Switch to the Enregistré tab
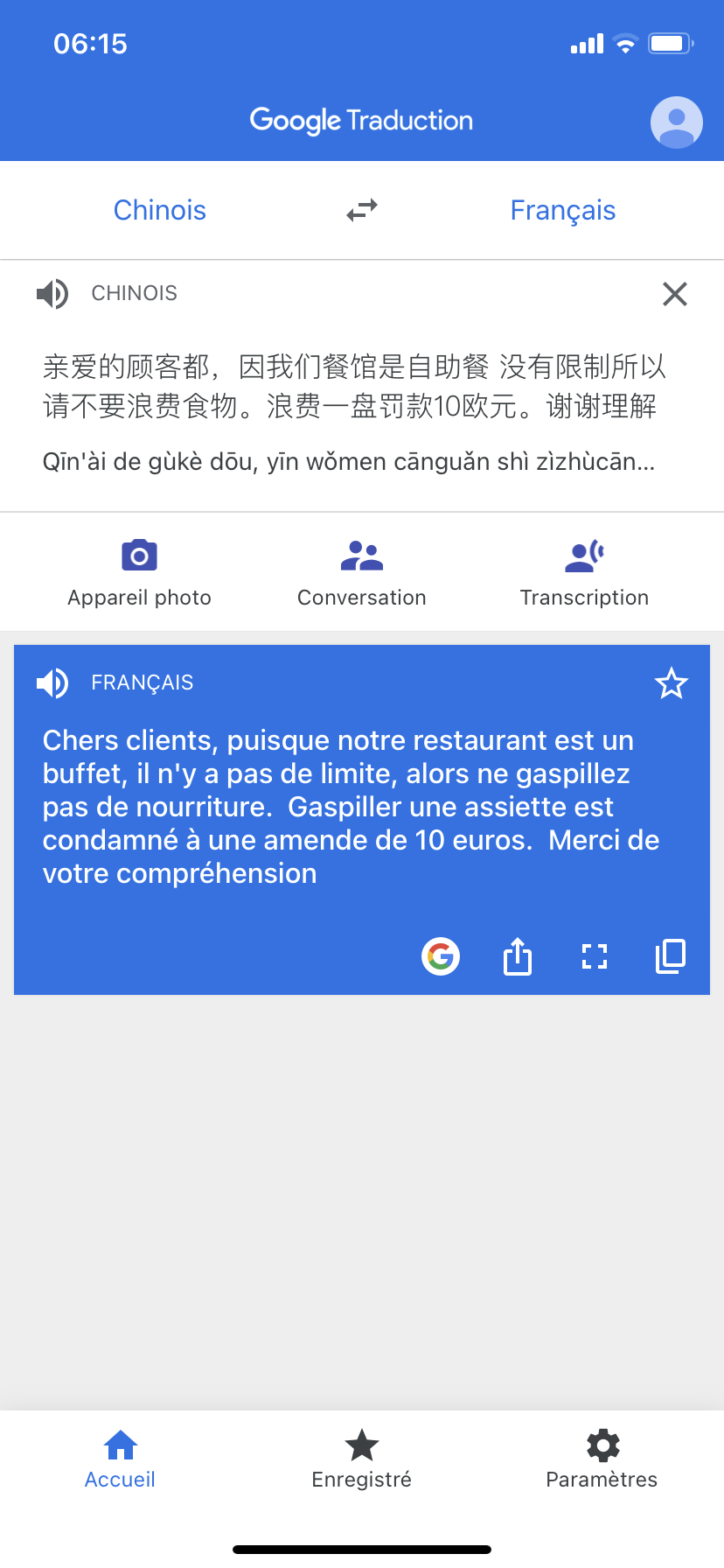This screenshot has height=1568, width=724. pyautogui.click(x=362, y=1459)
